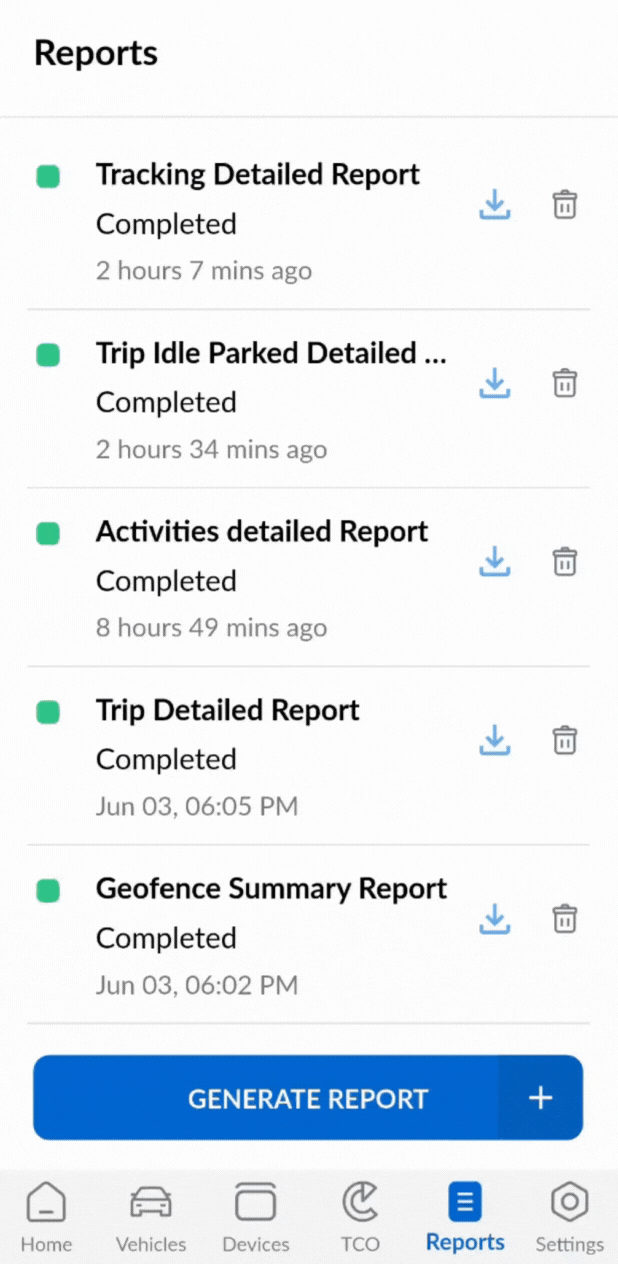Image resolution: width=618 pixels, height=1264 pixels.
Task: Switch to the TCO tab
Action: [360, 1216]
